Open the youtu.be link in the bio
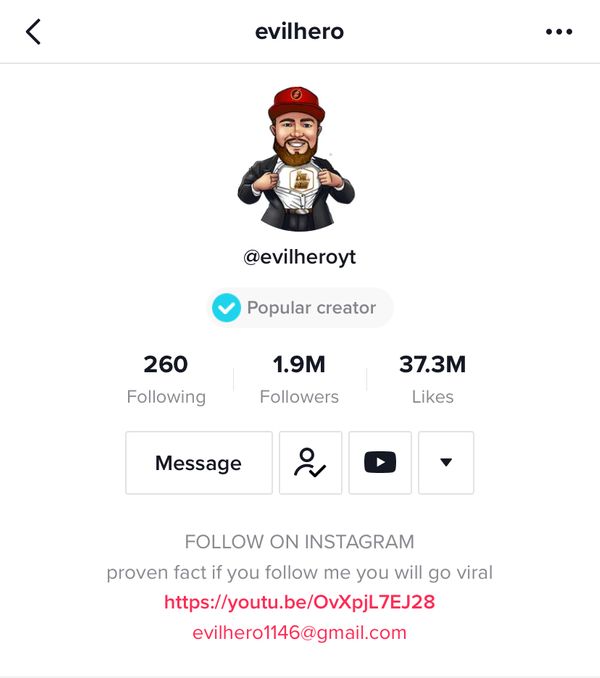The image size is (600, 678). [299, 603]
